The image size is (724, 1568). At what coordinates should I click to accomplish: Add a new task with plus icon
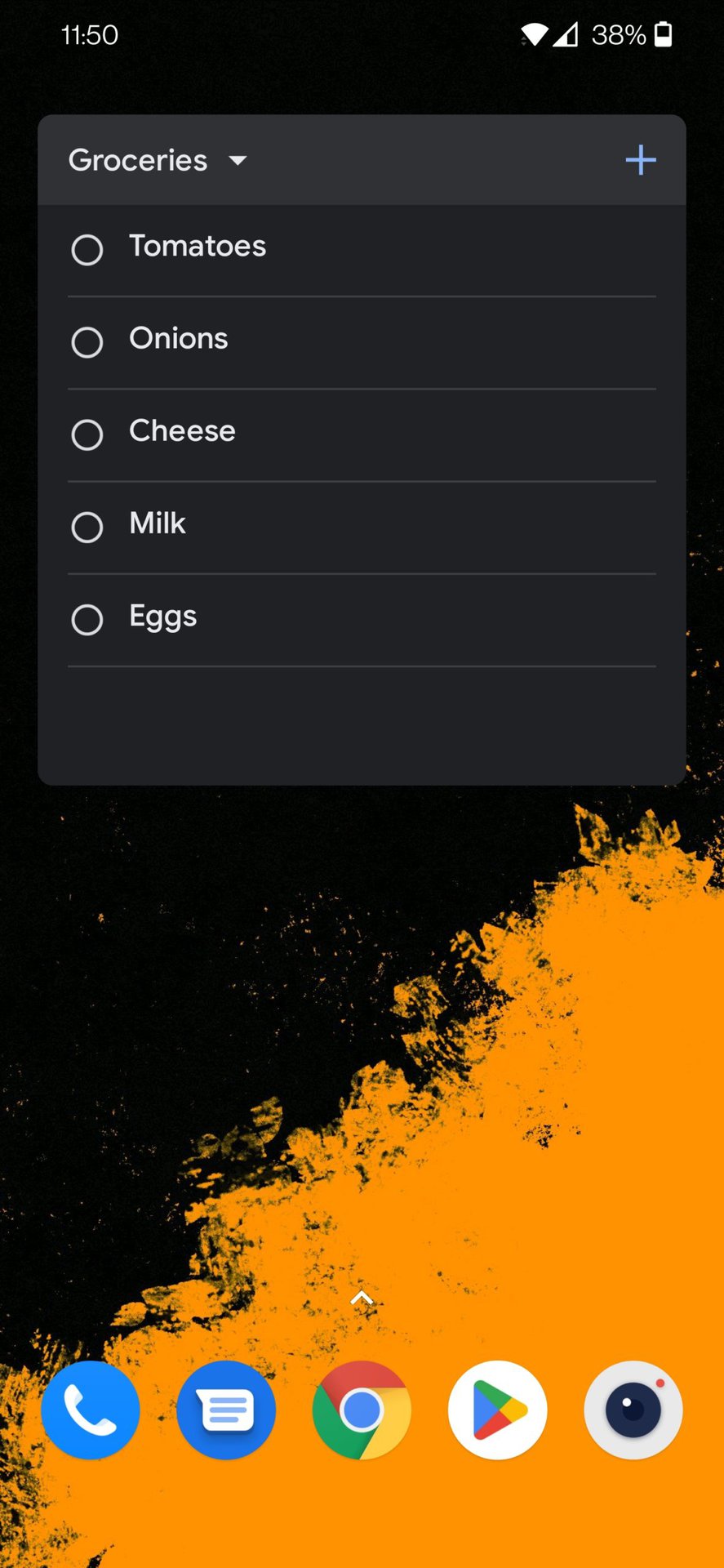point(640,160)
